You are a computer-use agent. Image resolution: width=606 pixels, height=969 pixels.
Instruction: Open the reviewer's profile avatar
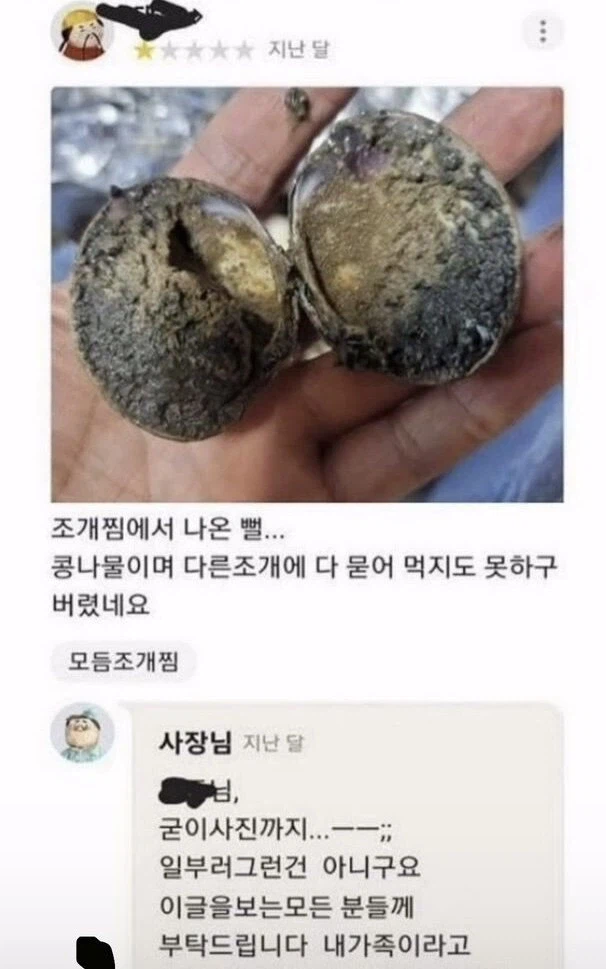(83, 30)
